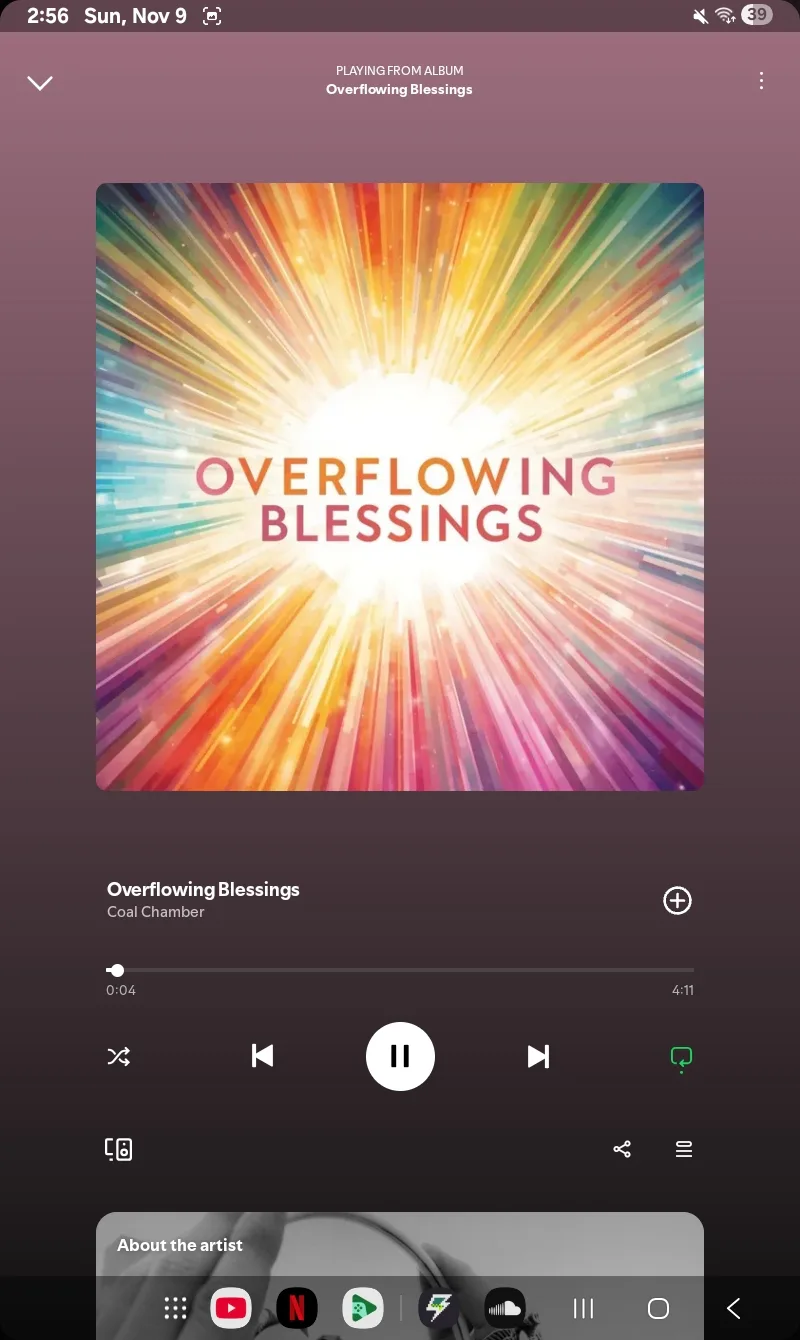The image size is (800, 1340).
Task: Open the About the artist card
Action: pyautogui.click(x=400, y=1245)
